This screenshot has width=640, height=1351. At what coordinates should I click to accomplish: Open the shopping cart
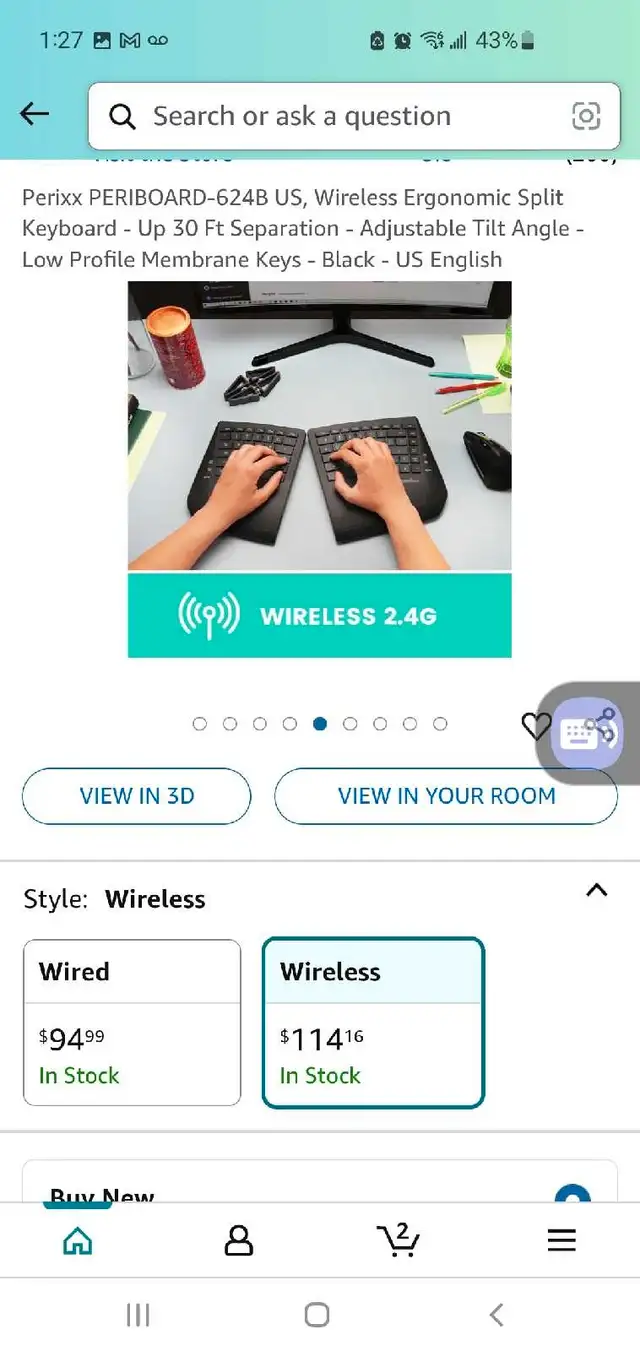pyautogui.click(x=399, y=1240)
